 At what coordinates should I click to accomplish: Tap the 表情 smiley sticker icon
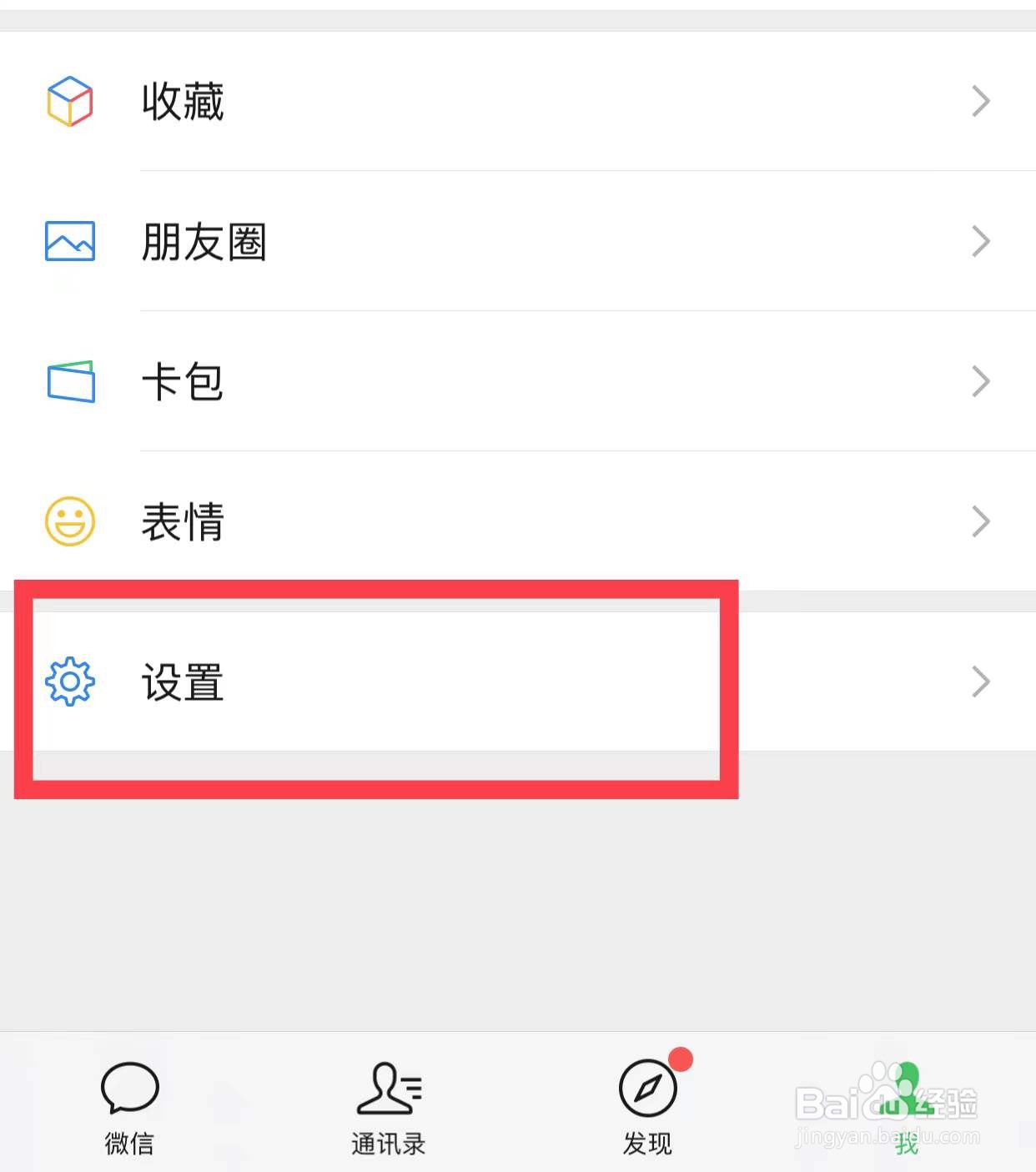69,521
